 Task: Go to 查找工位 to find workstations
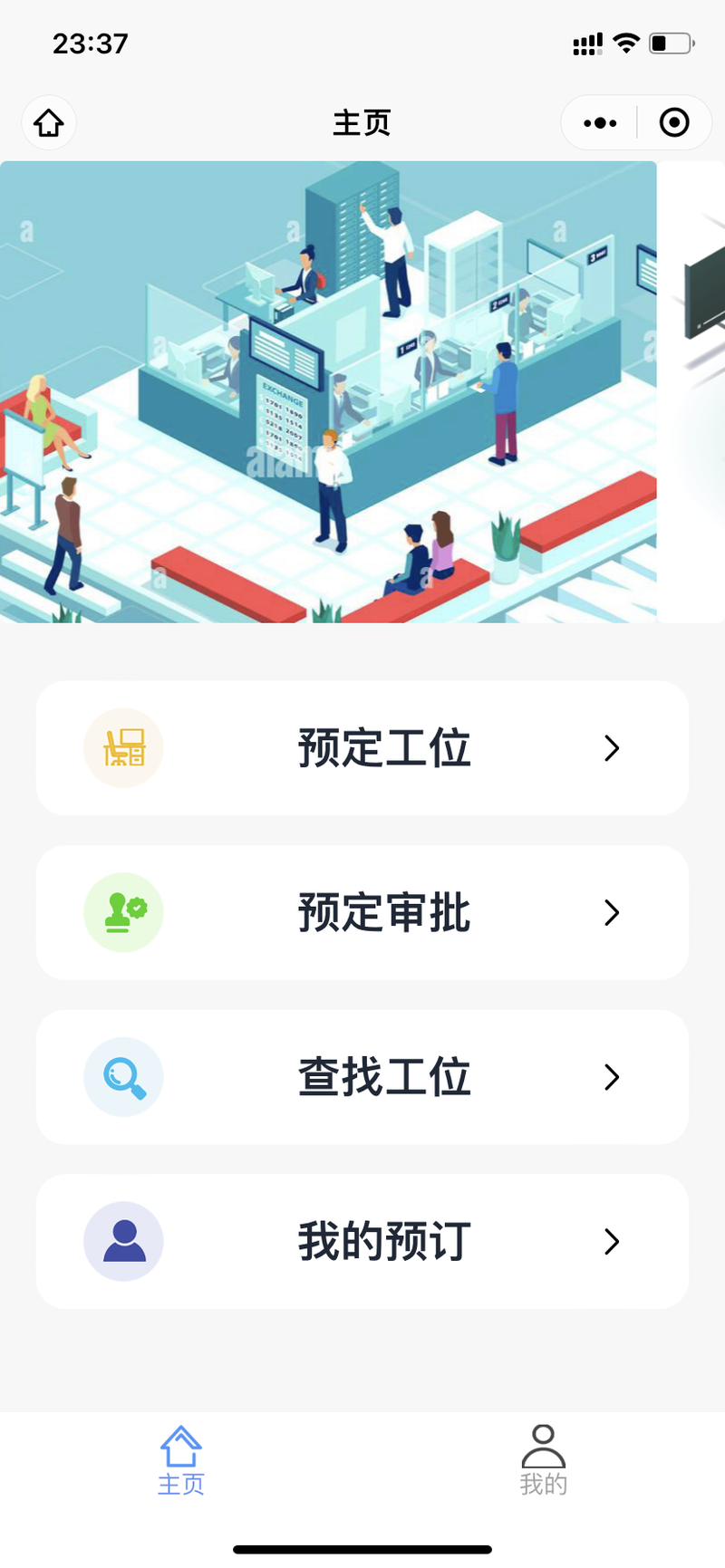[362, 1077]
